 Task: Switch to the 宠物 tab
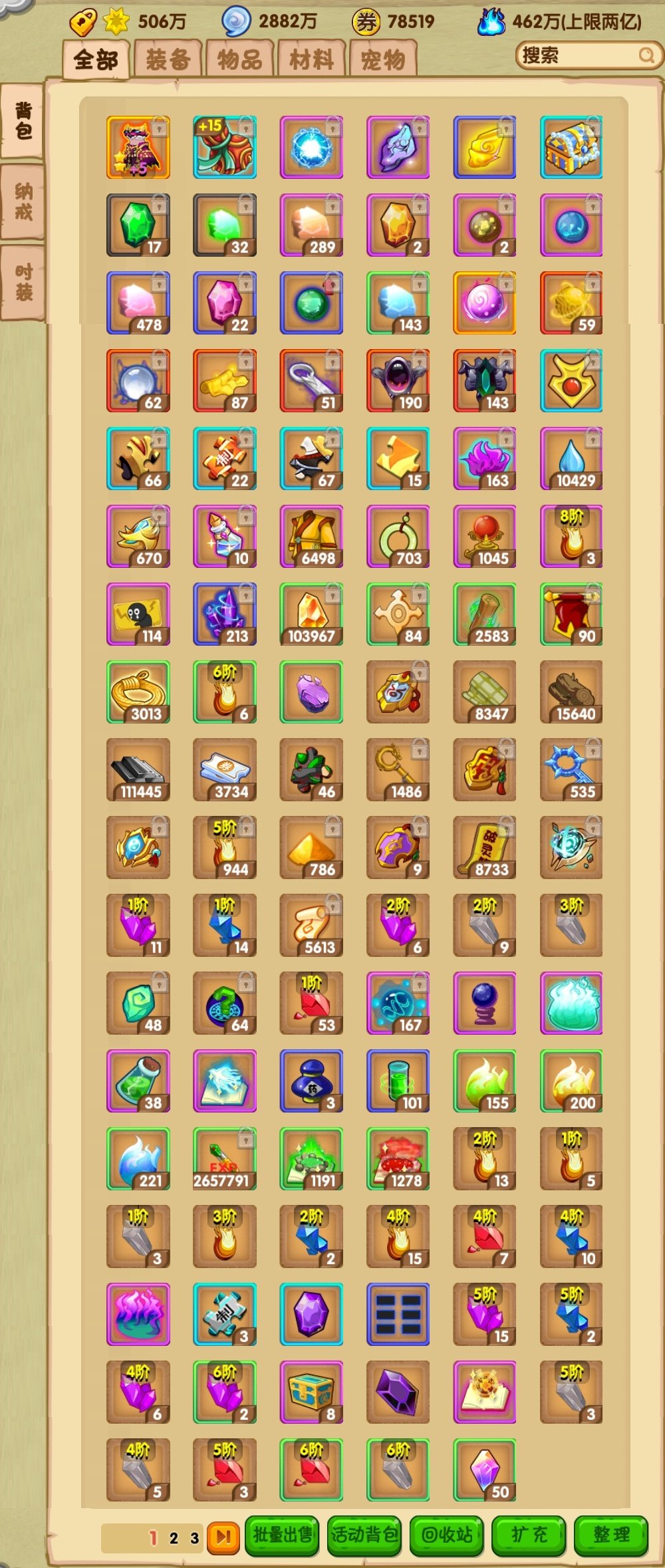tap(383, 60)
